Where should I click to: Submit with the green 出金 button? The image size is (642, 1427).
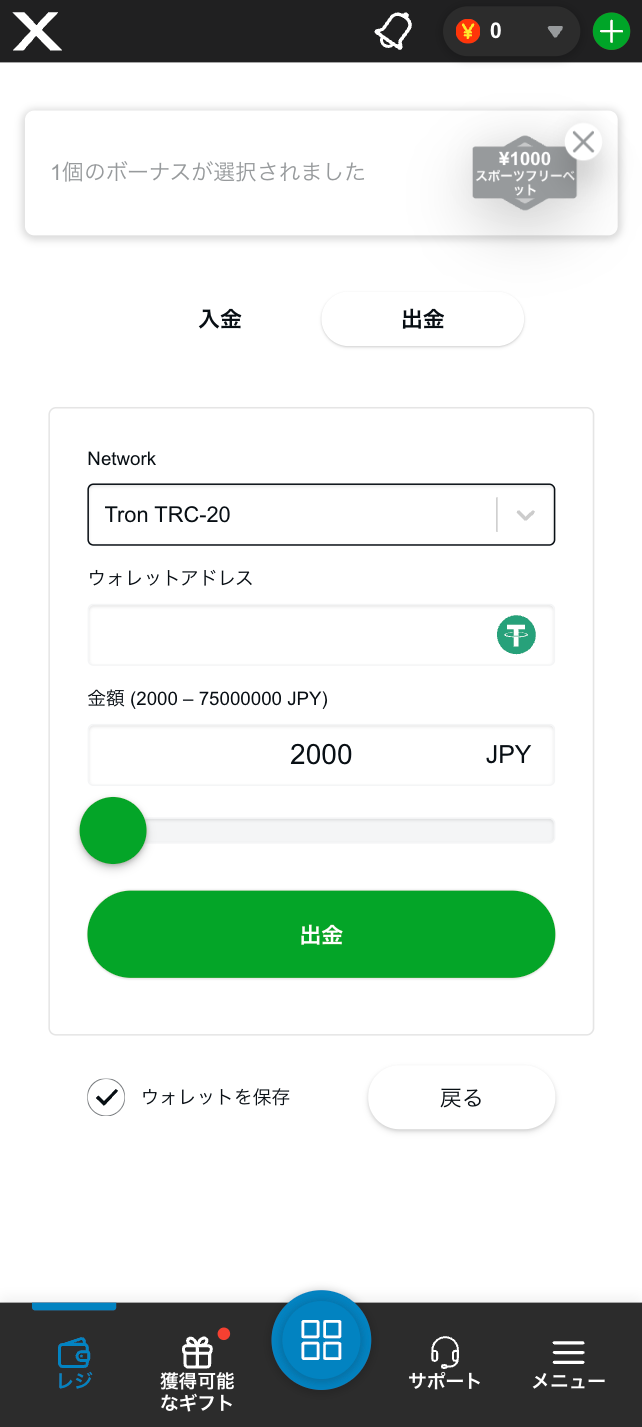pyautogui.click(x=321, y=934)
